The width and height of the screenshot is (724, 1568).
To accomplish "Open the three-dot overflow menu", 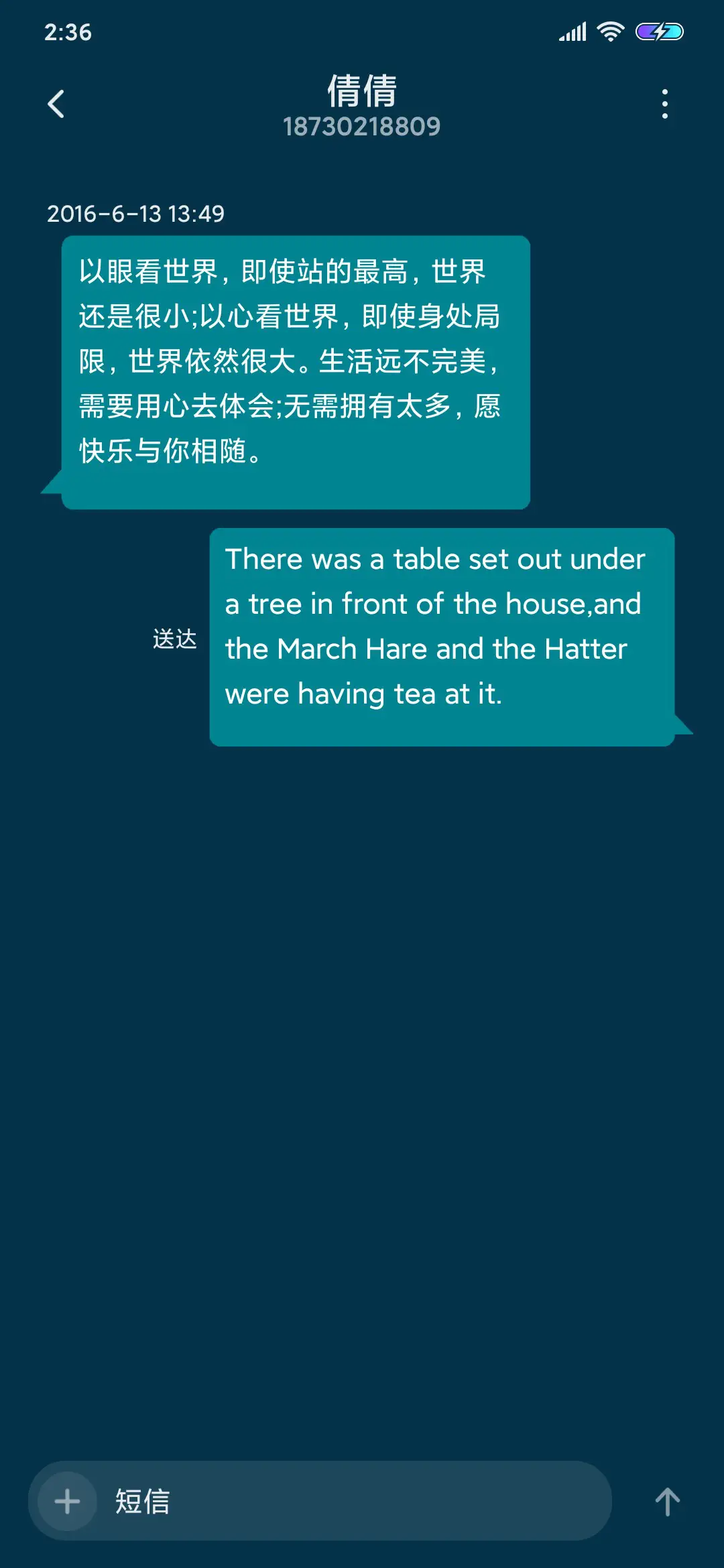I will [x=664, y=104].
